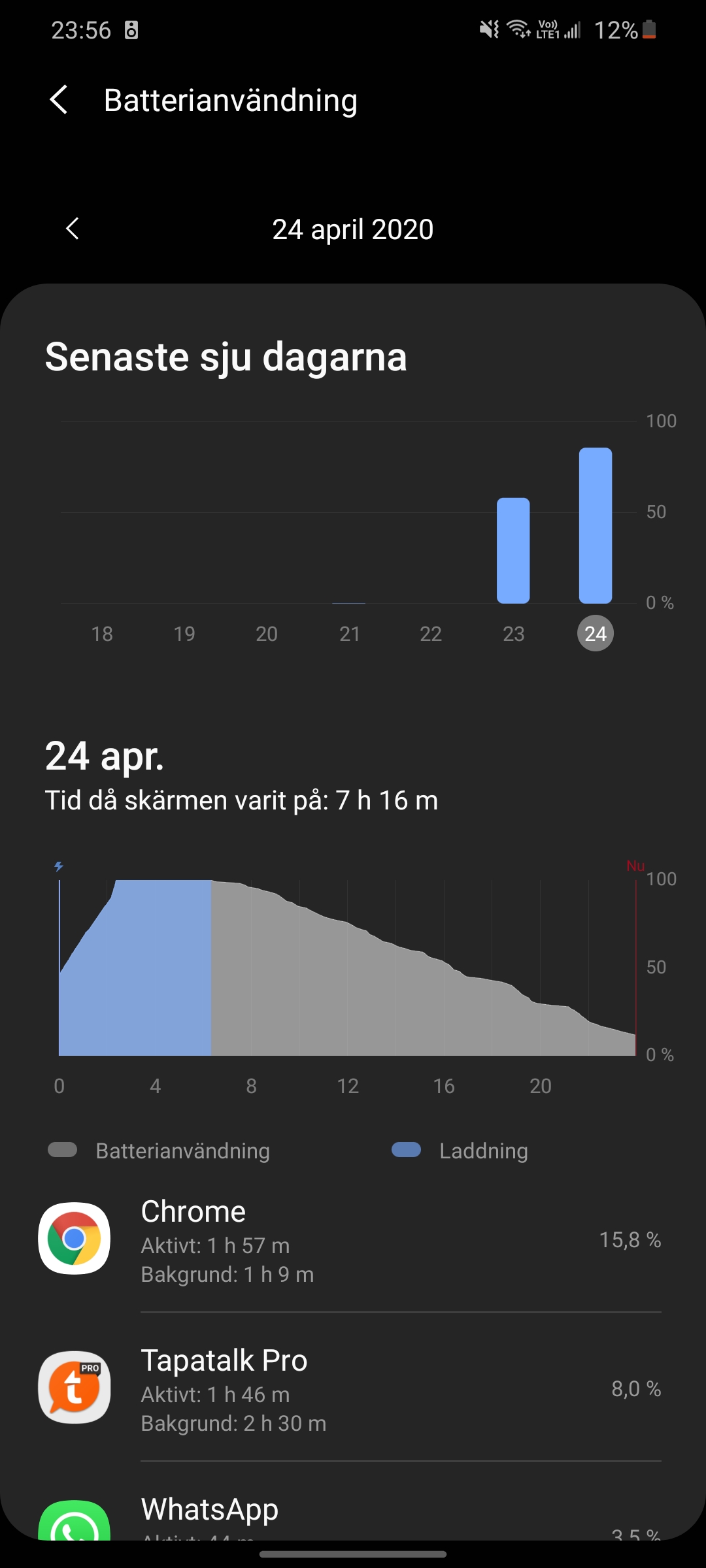Open Chrome battery usage details
This screenshot has width=706, height=1568.
click(353, 1240)
